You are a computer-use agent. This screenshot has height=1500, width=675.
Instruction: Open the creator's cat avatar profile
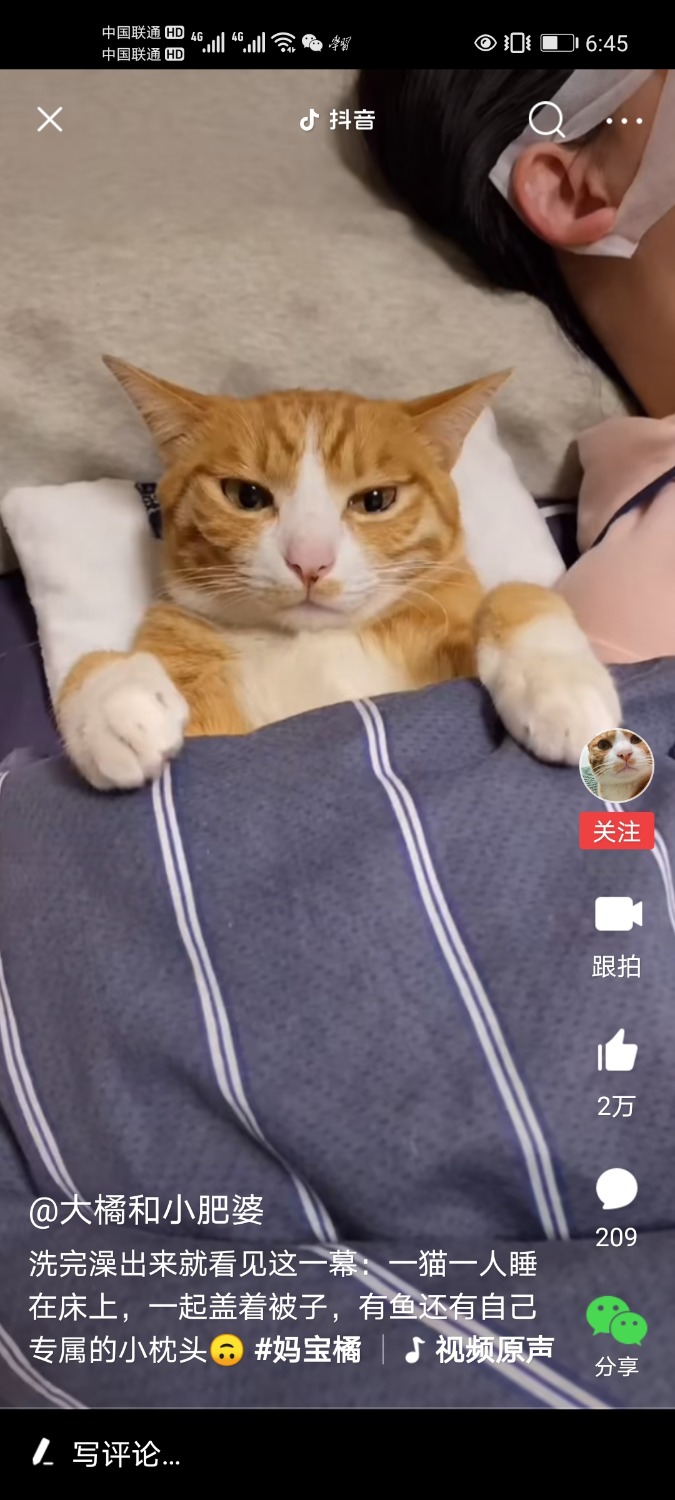(616, 765)
